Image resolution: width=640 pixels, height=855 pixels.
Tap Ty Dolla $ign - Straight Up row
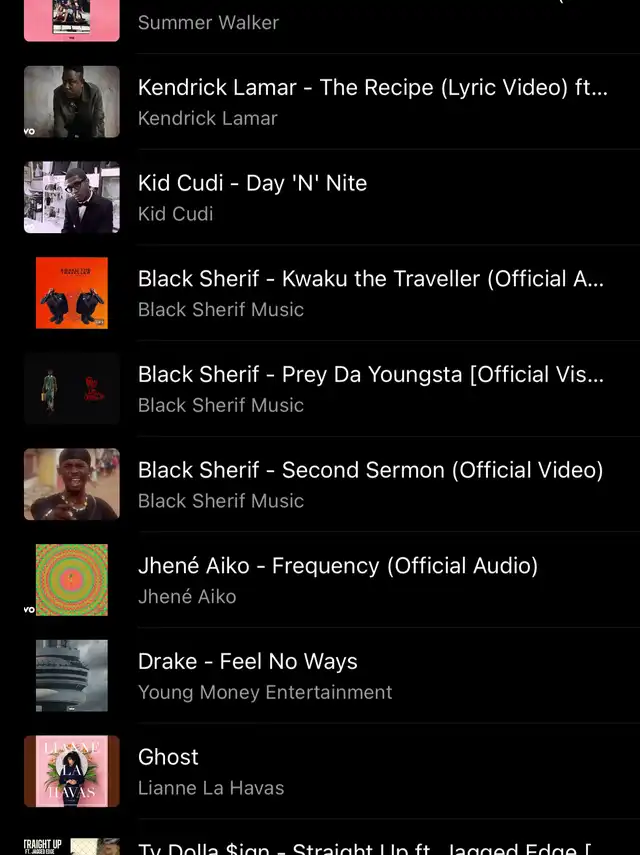[320, 838]
